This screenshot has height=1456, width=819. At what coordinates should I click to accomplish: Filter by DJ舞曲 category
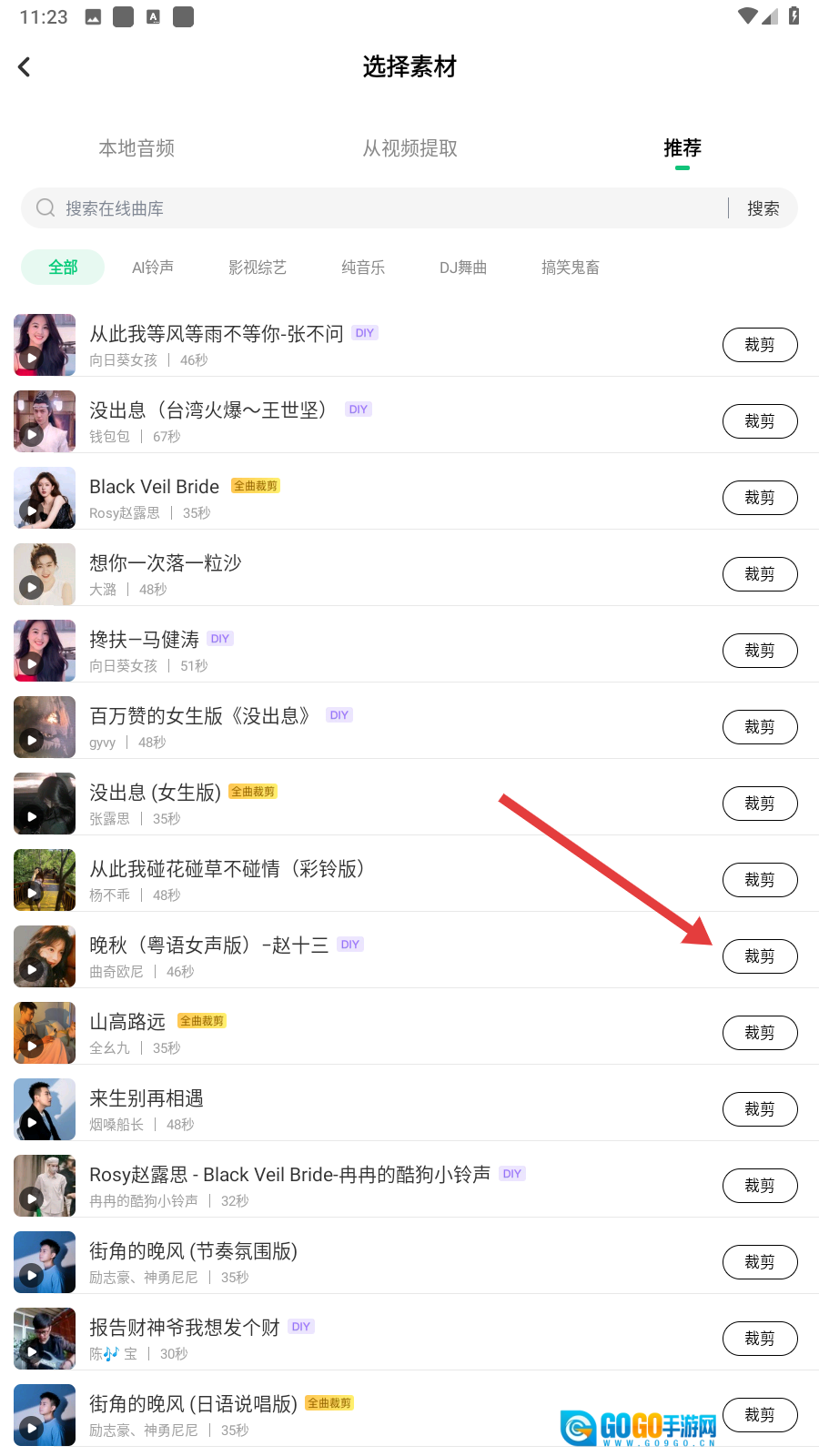click(463, 268)
